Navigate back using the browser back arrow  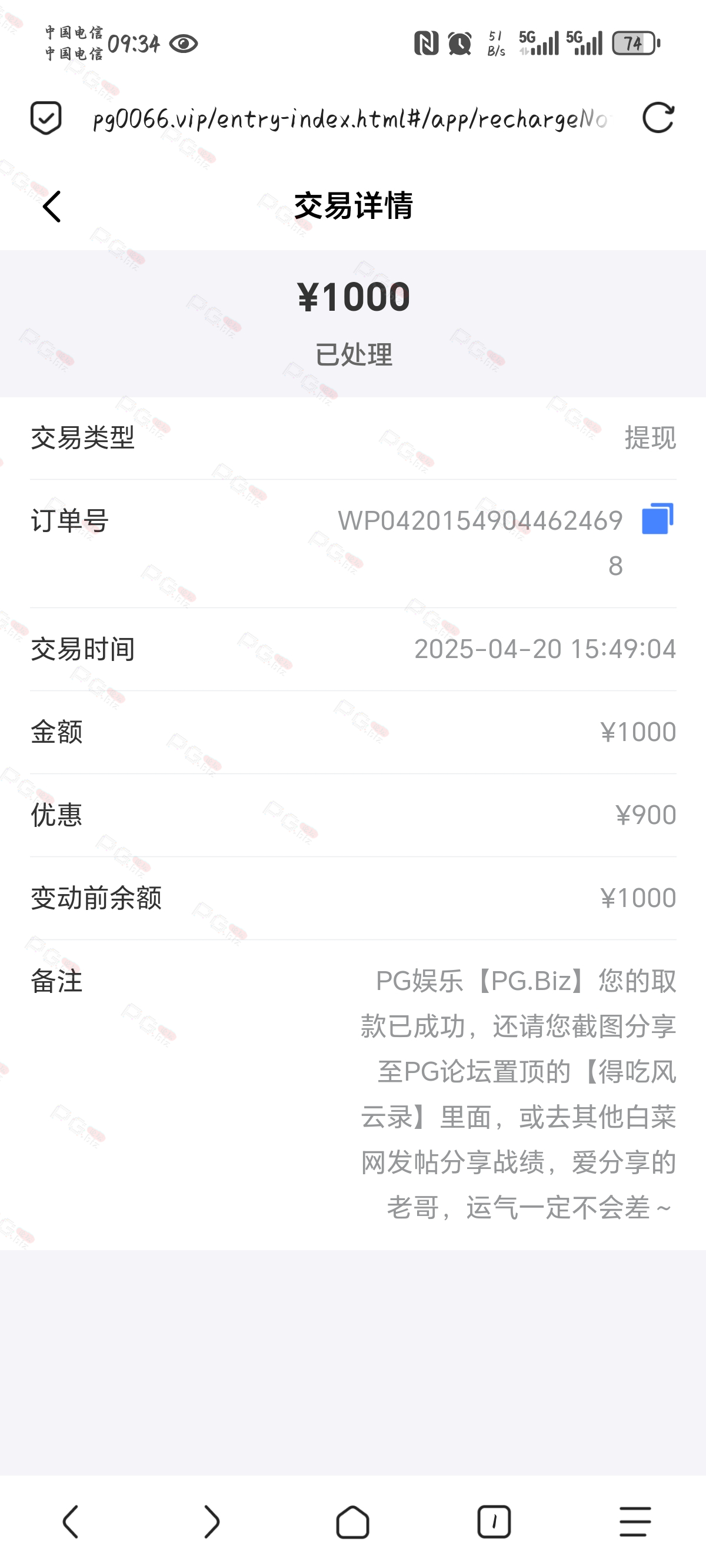tap(71, 1522)
